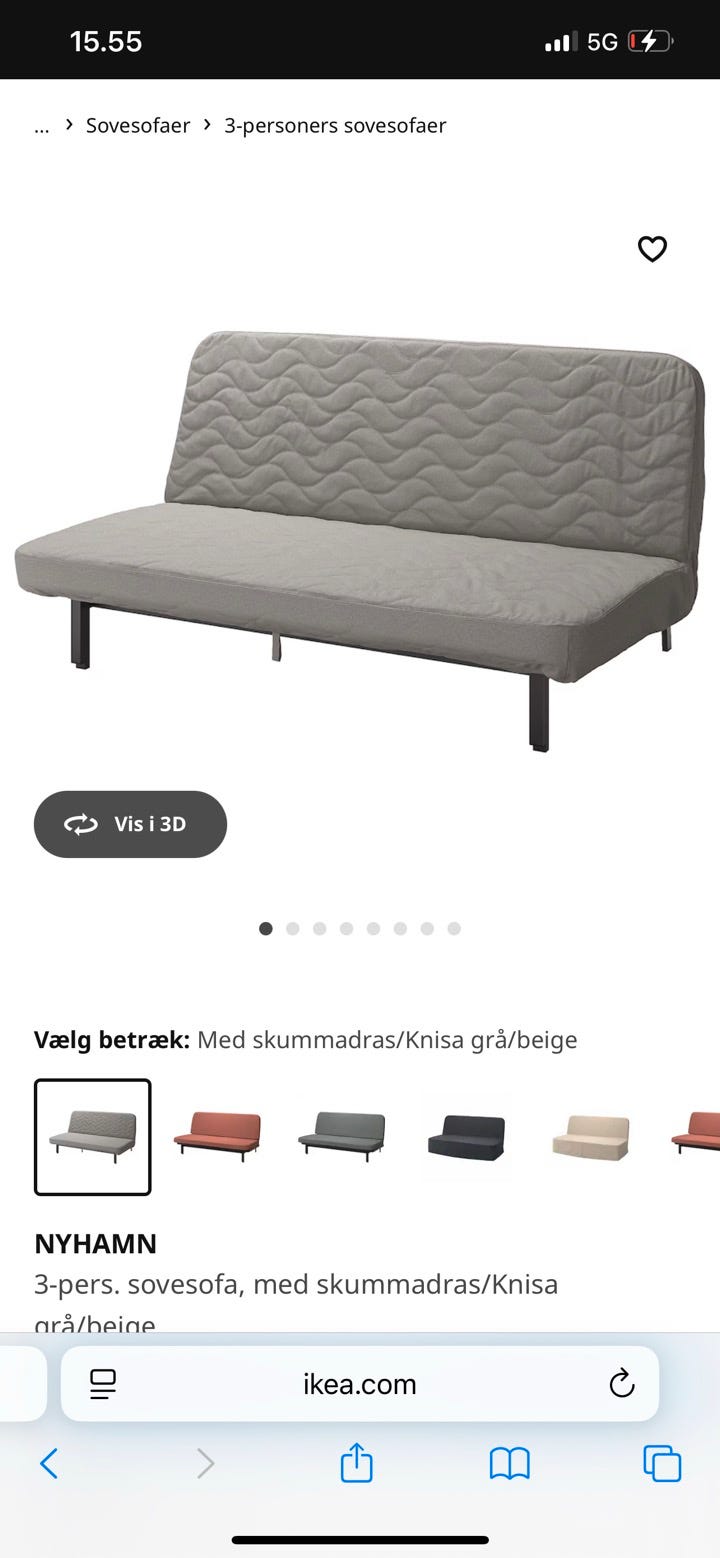The width and height of the screenshot is (720, 1558).
Task: Tap the ikea.com address bar
Action: tap(360, 1384)
